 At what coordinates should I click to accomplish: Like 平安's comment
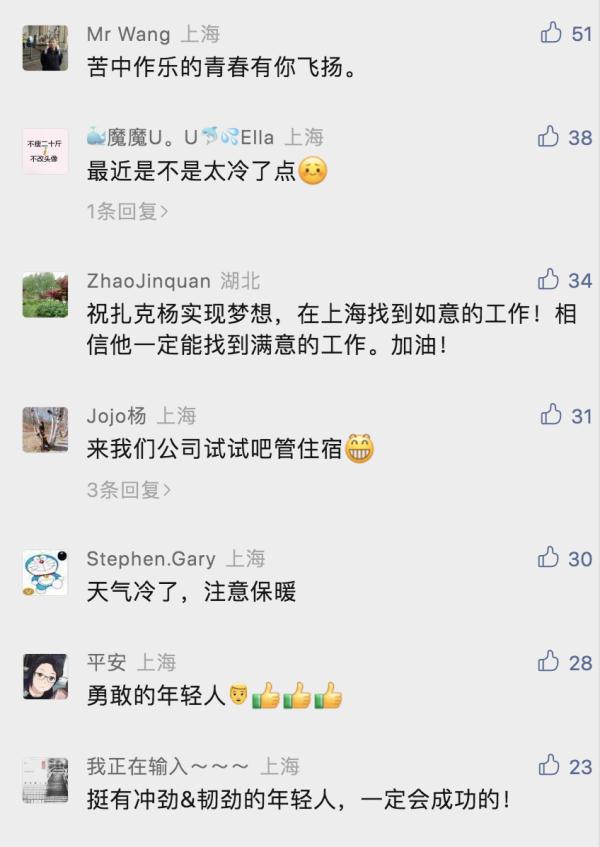click(x=549, y=661)
